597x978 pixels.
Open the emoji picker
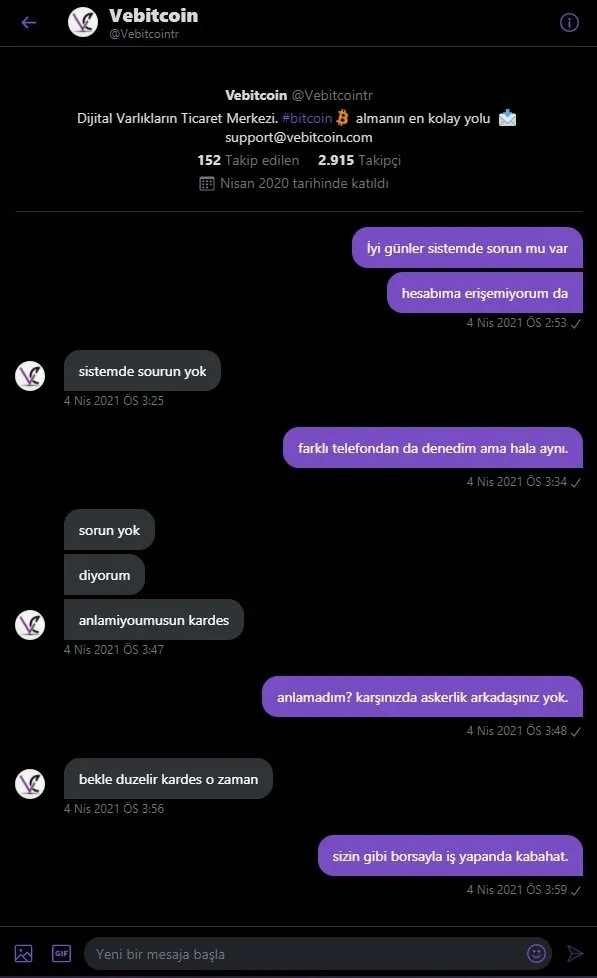pos(536,953)
